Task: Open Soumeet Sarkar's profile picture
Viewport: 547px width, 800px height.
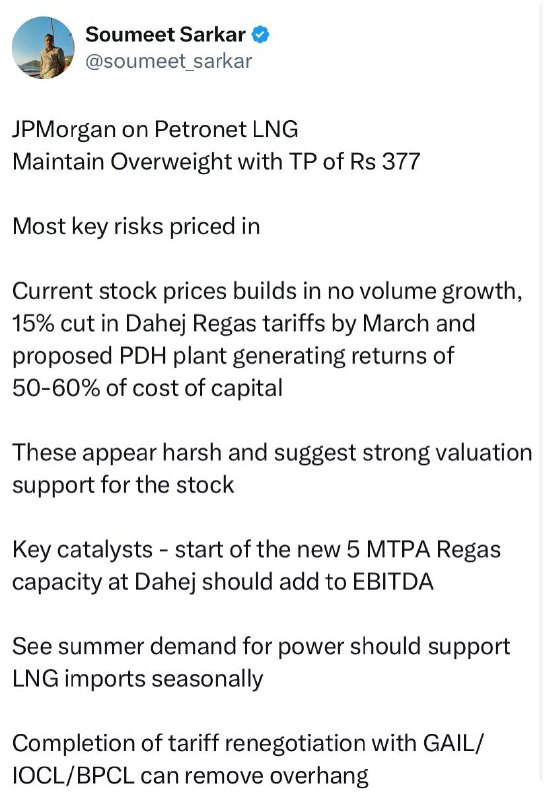Action: [43, 47]
